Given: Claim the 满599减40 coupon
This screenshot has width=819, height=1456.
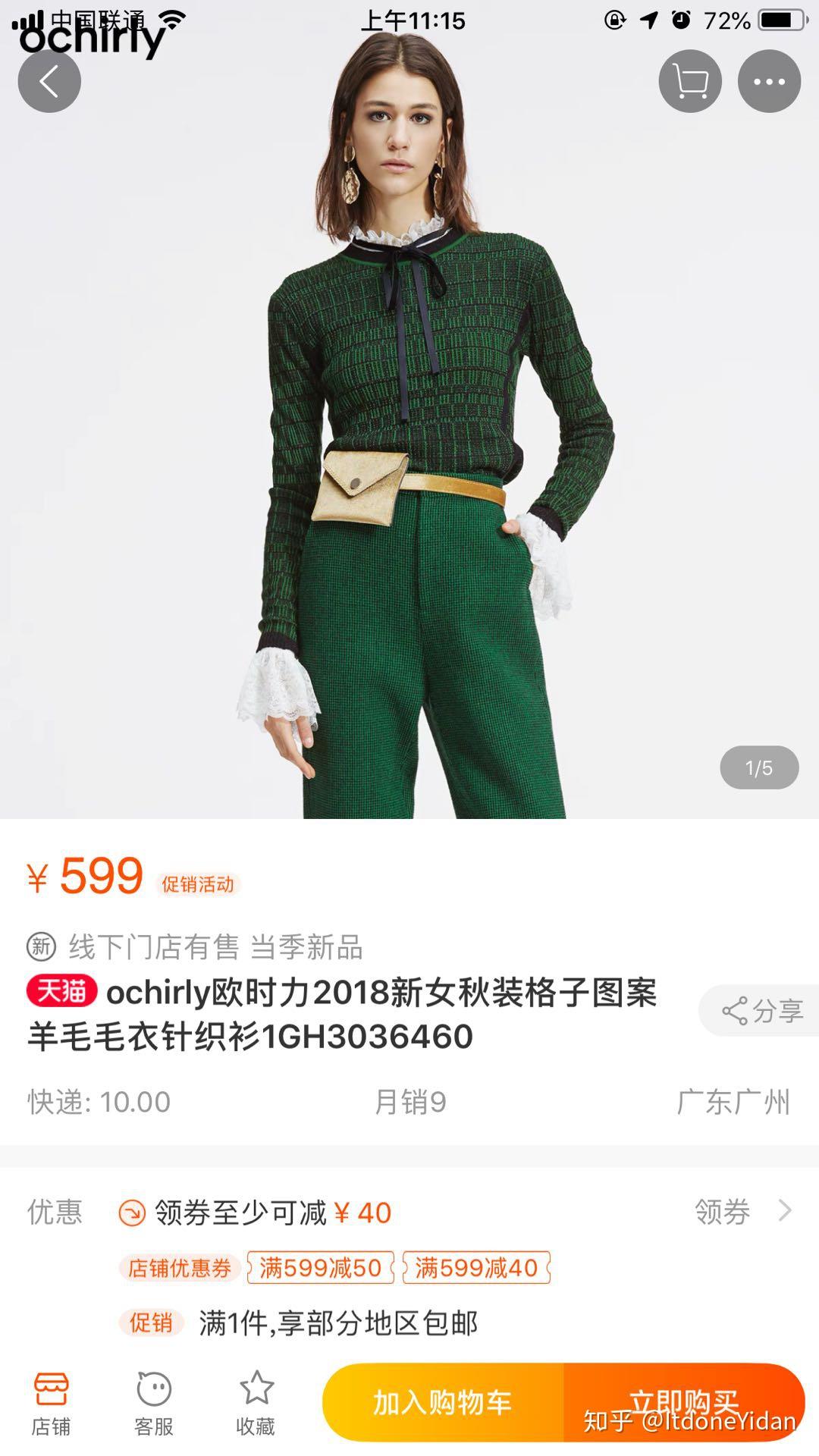Looking at the screenshot, I should pyautogui.click(x=476, y=1267).
